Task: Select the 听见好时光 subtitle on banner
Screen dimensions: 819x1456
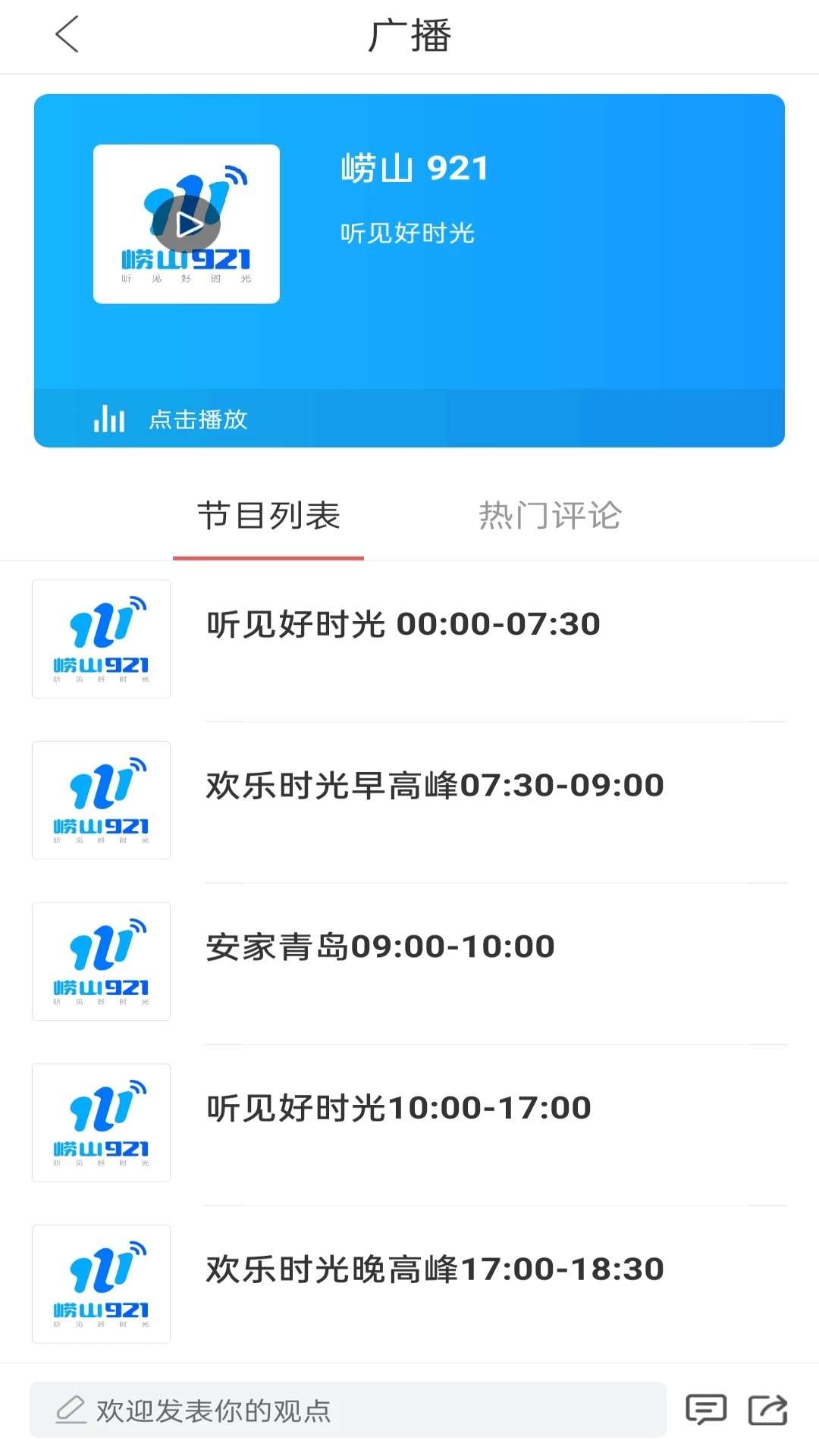Action: 406,234
